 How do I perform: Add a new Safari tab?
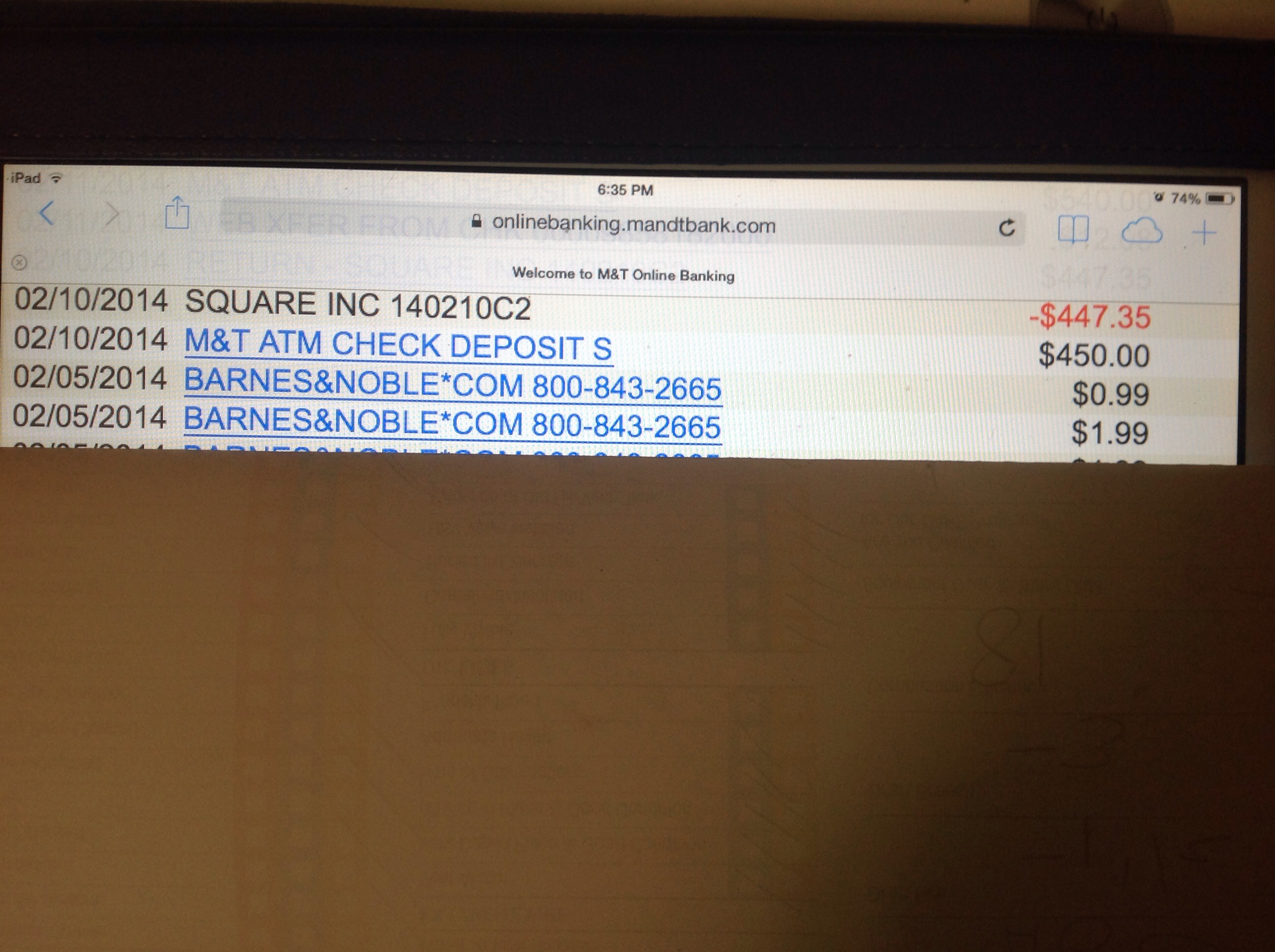tap(1204, 233)
